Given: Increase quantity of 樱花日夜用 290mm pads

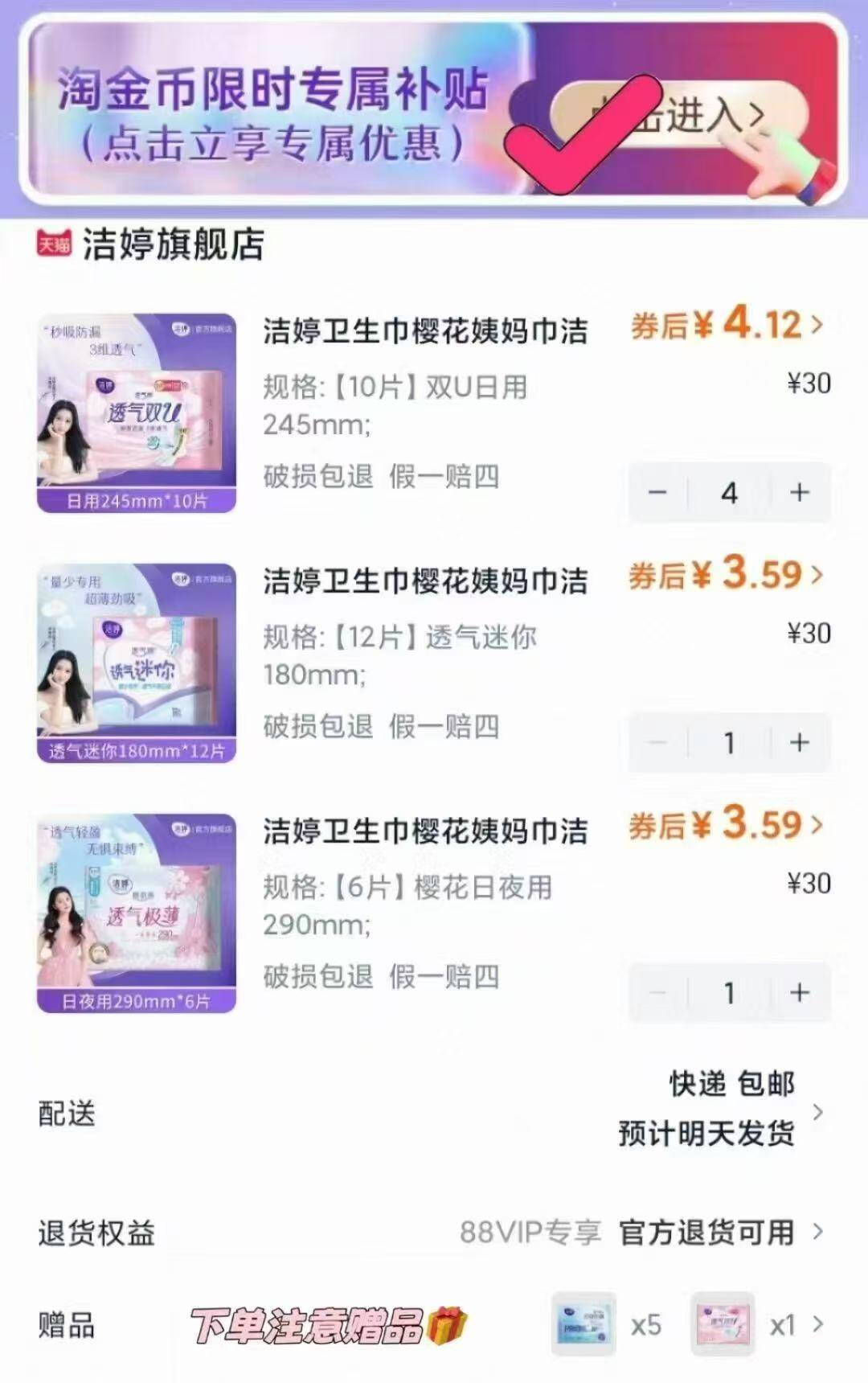Looking at the screenshot, I should [799, 993].
